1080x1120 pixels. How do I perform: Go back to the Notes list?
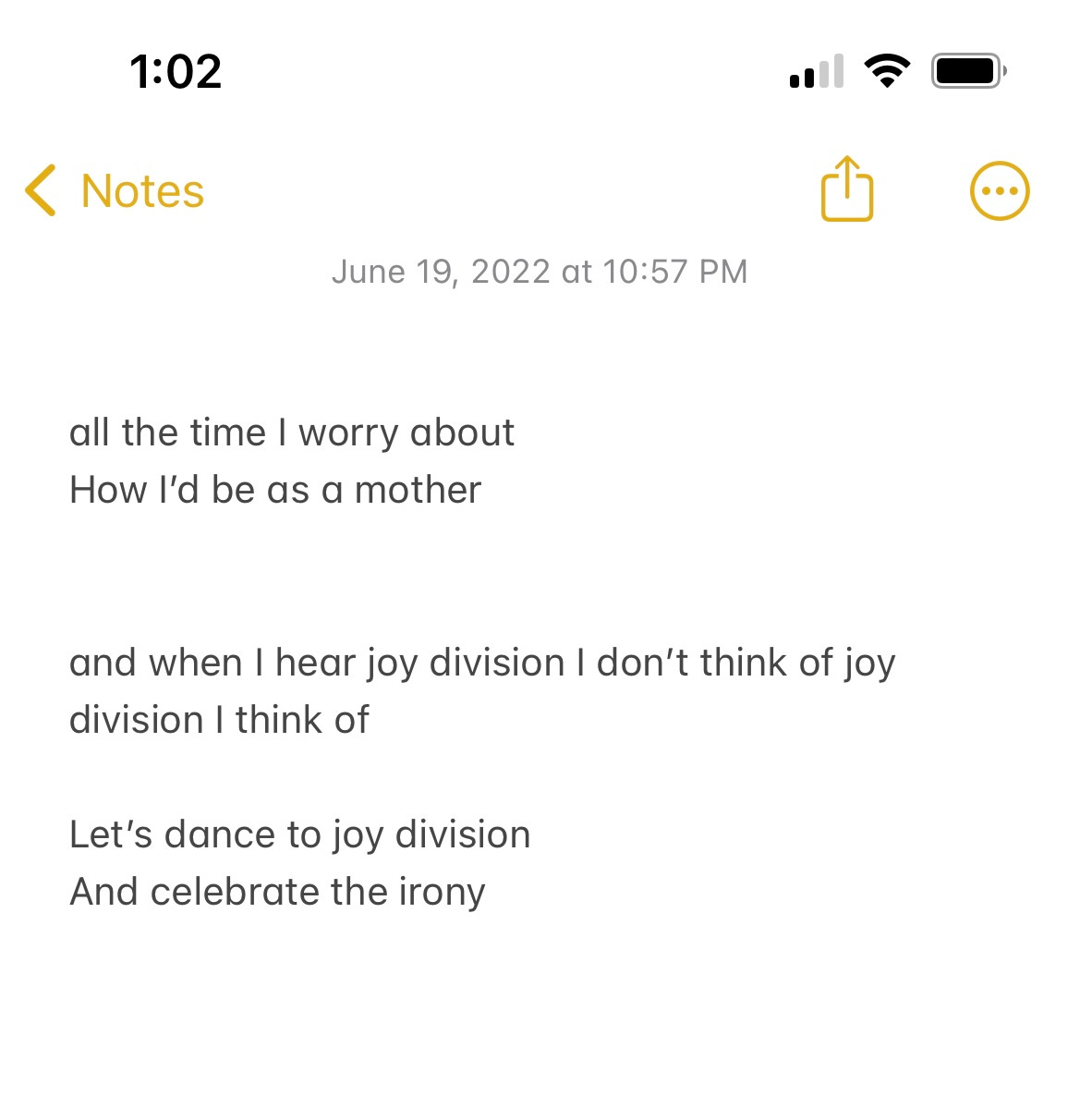(x=115, y=191)
